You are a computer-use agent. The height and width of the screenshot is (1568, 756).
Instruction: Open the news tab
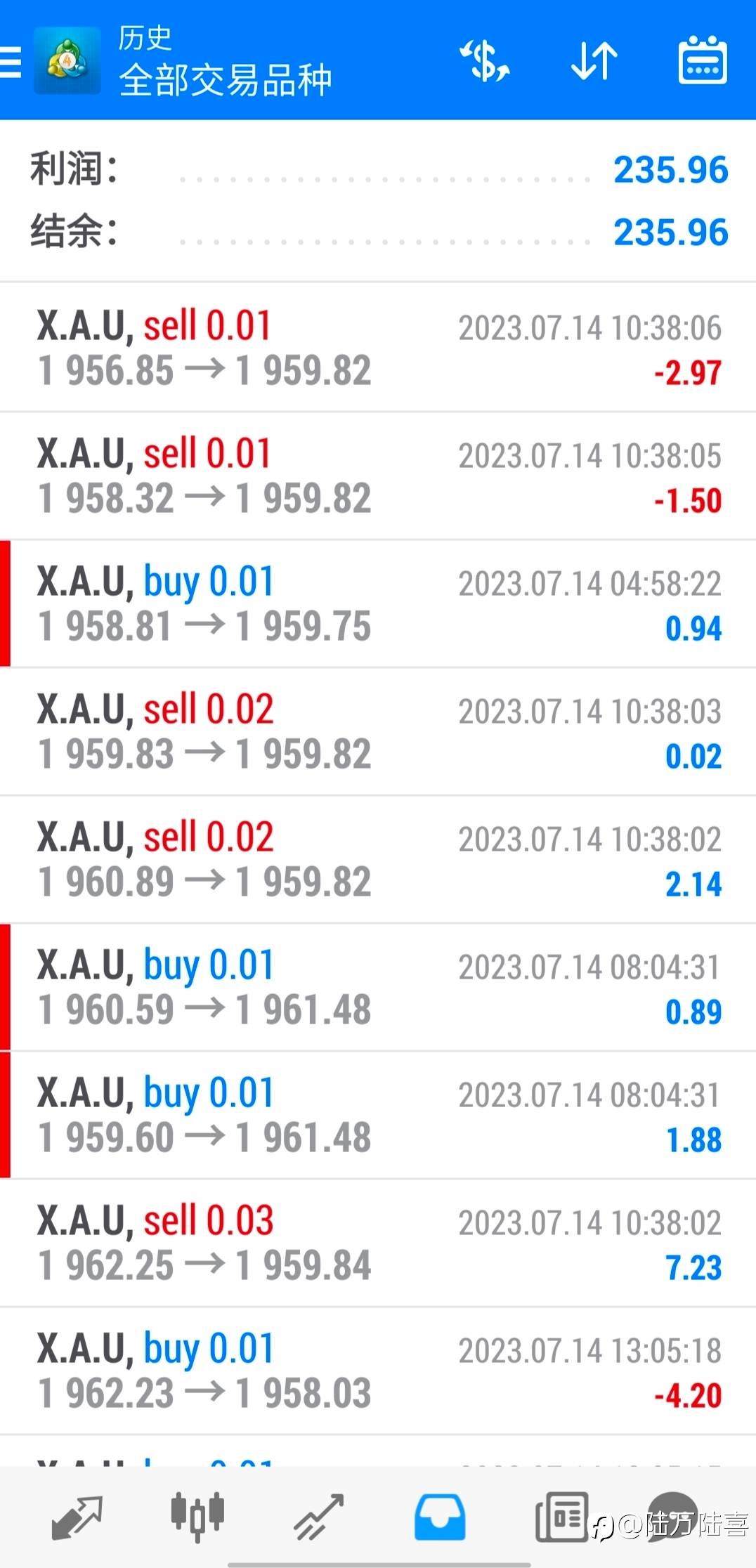tap(561, 1516)
